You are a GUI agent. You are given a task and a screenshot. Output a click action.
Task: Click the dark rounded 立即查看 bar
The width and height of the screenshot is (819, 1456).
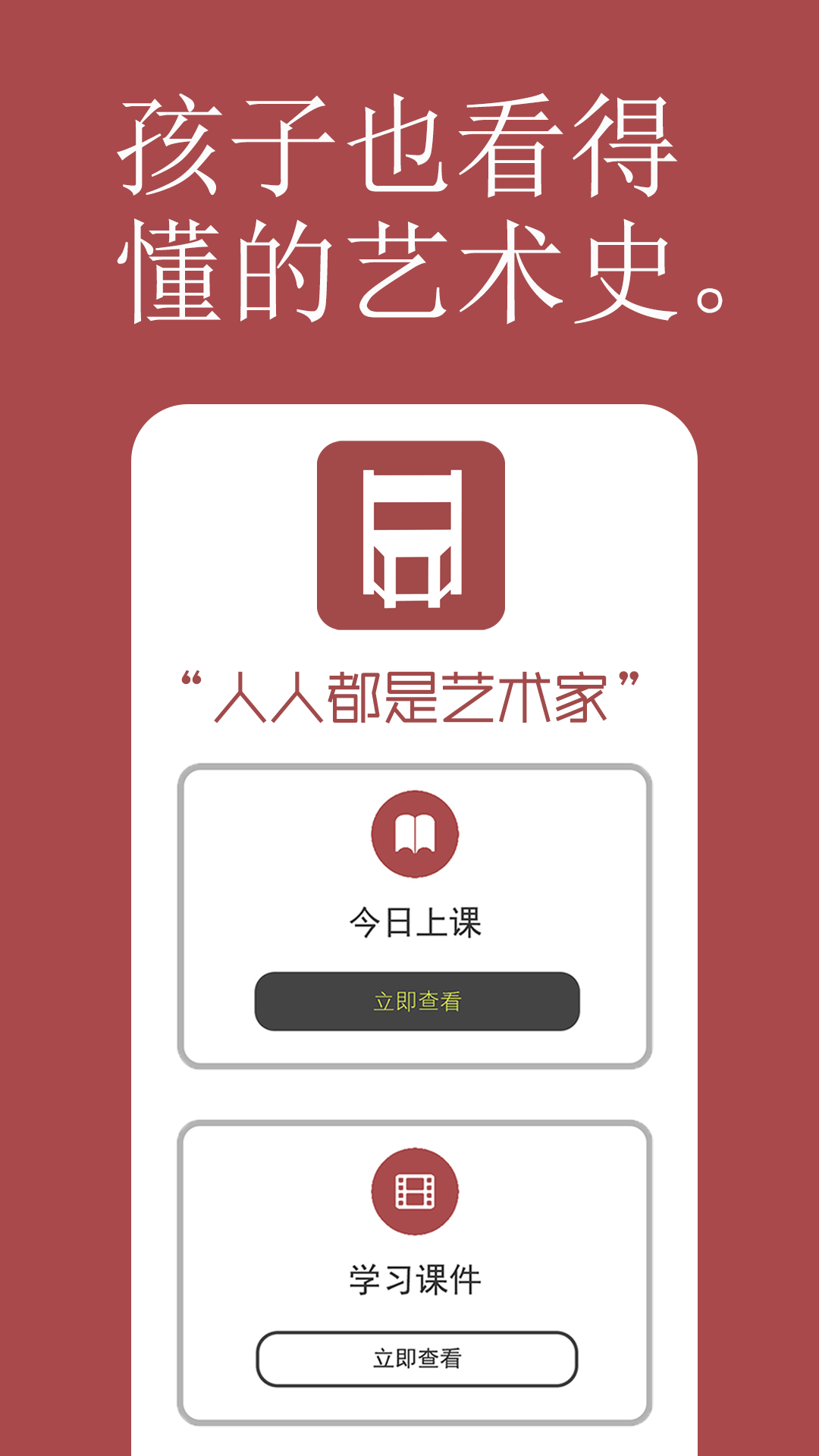416,1000
